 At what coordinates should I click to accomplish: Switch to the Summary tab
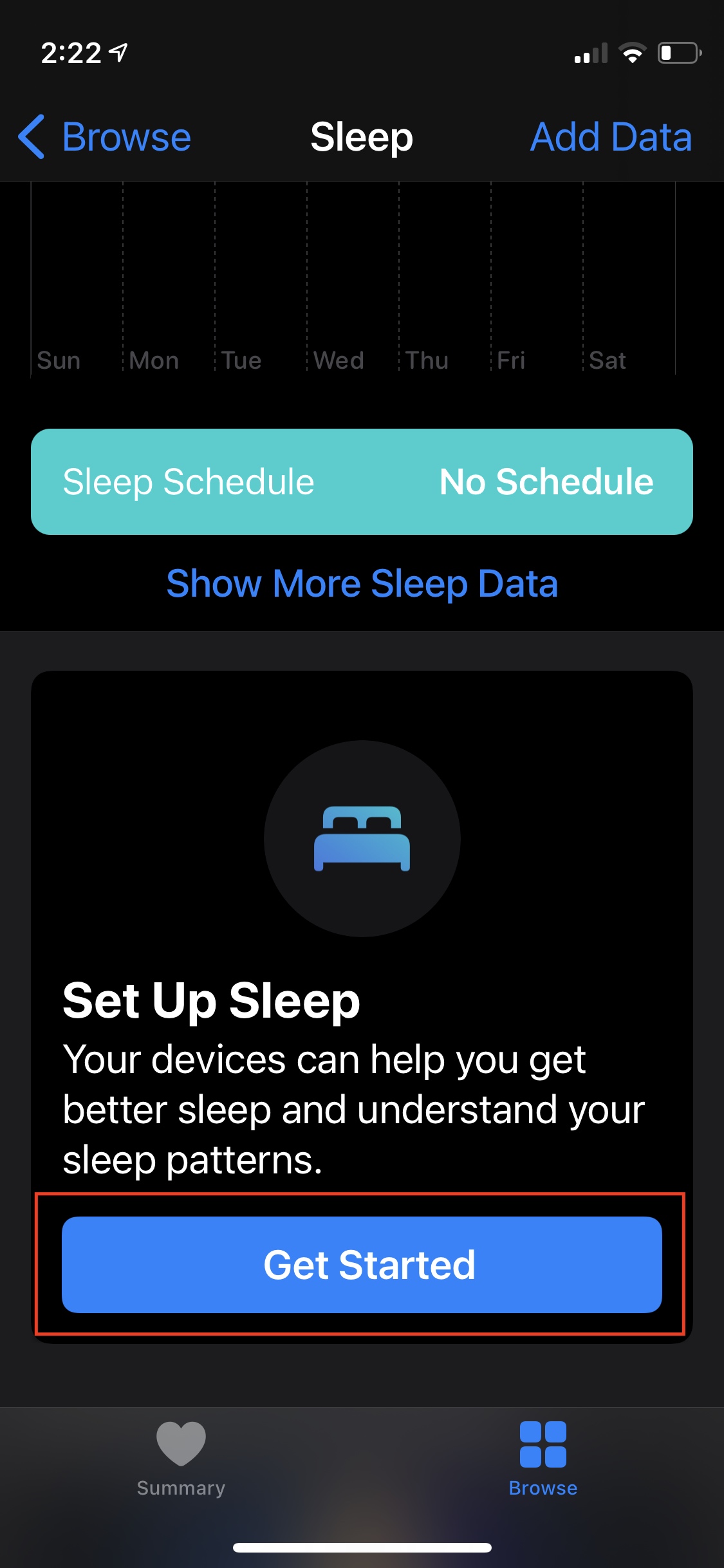coord(181,1460)
